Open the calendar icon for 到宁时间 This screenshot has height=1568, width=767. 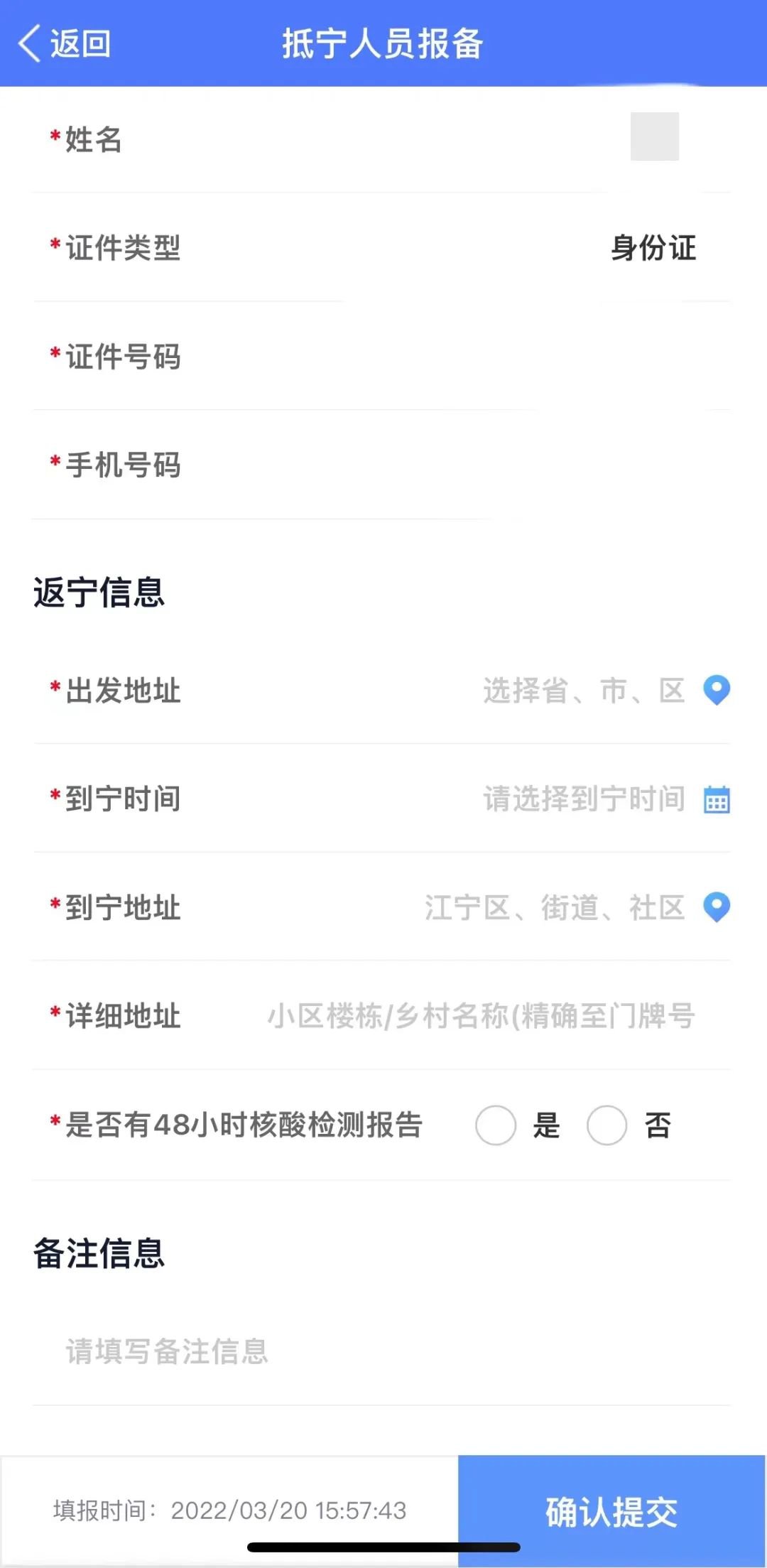click(x=716, y=799)
